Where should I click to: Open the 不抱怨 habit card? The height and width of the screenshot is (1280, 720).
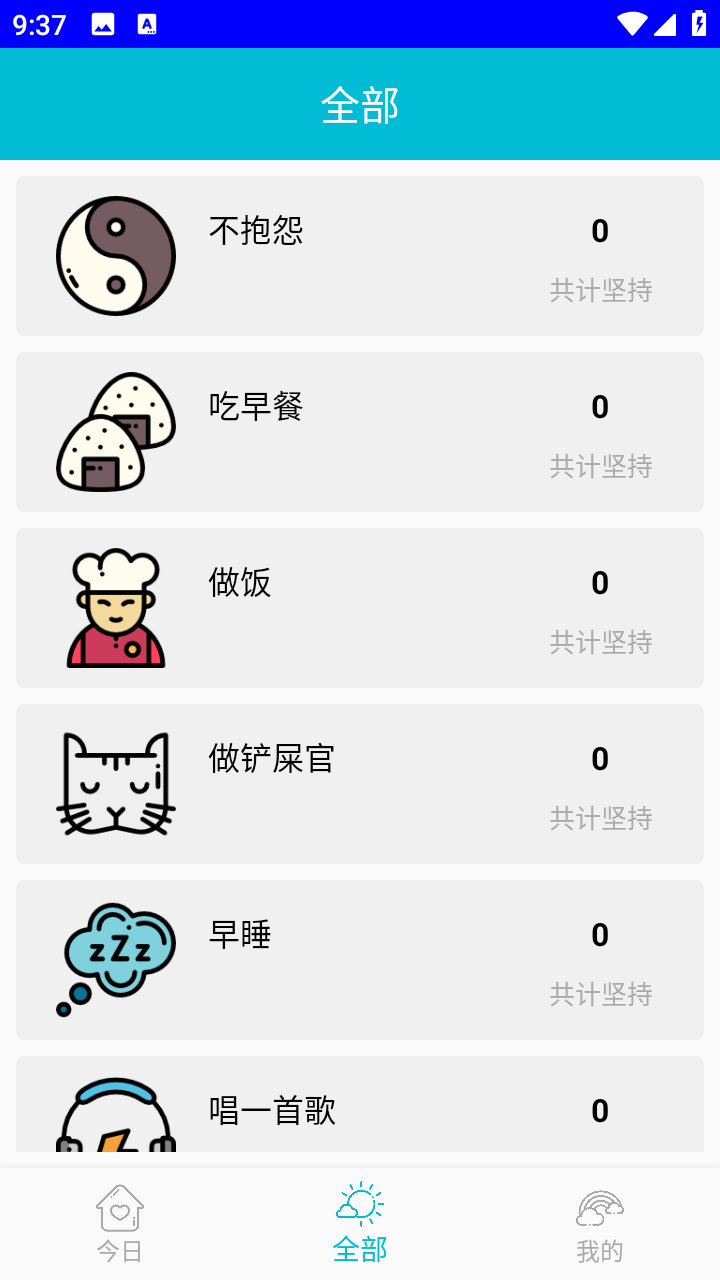pyautogui.click(x=360, y=256)
